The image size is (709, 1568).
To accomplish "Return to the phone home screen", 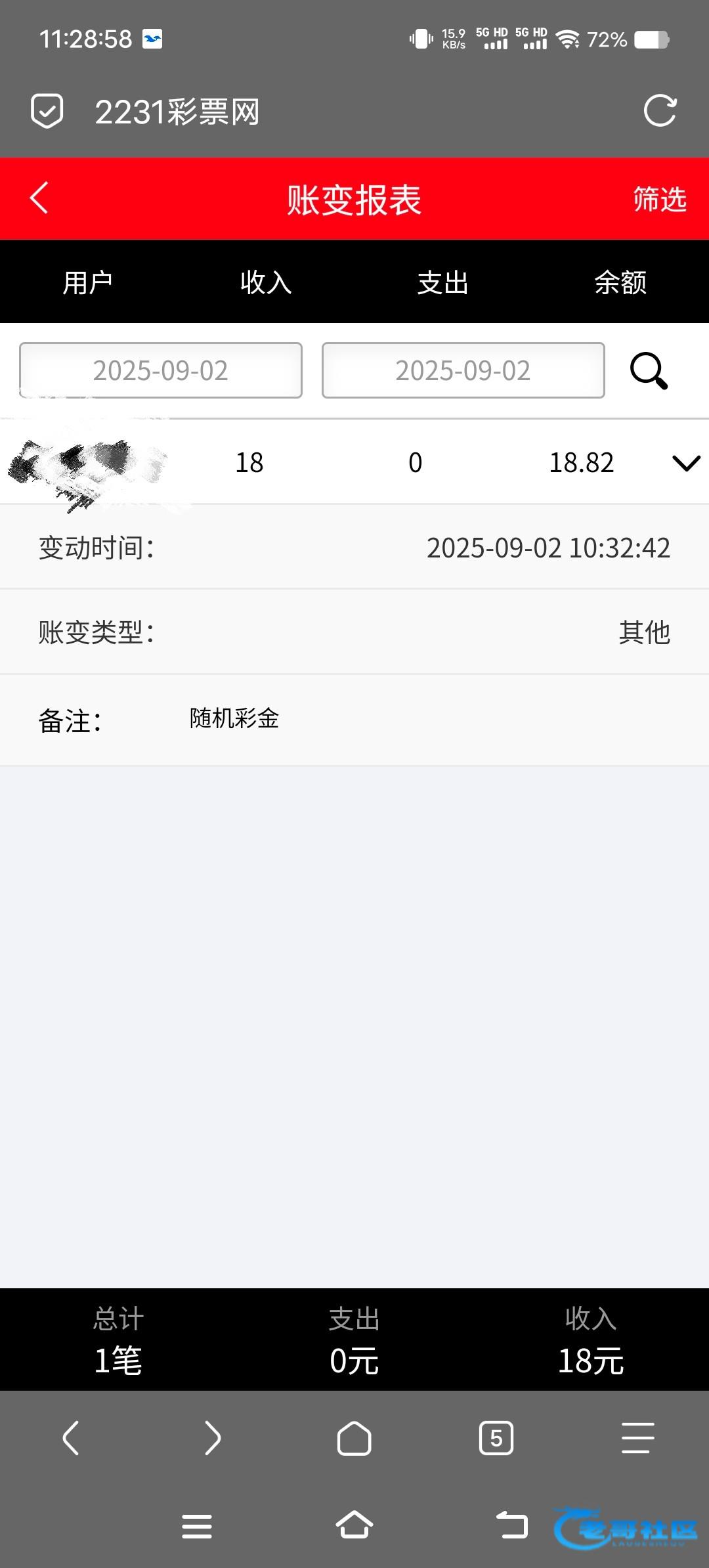I will [x=354, y=1525].
